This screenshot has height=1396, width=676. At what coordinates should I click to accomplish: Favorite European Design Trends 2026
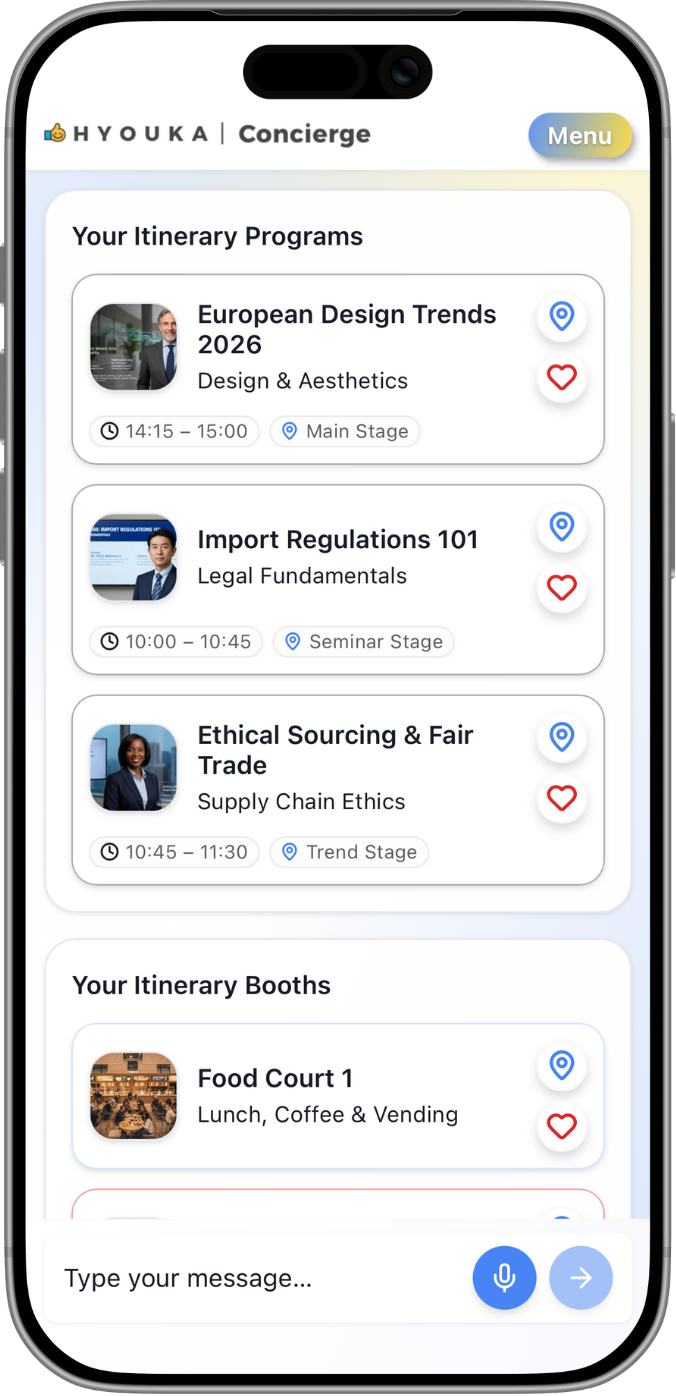pyautogui.click(x=562, y=378)
